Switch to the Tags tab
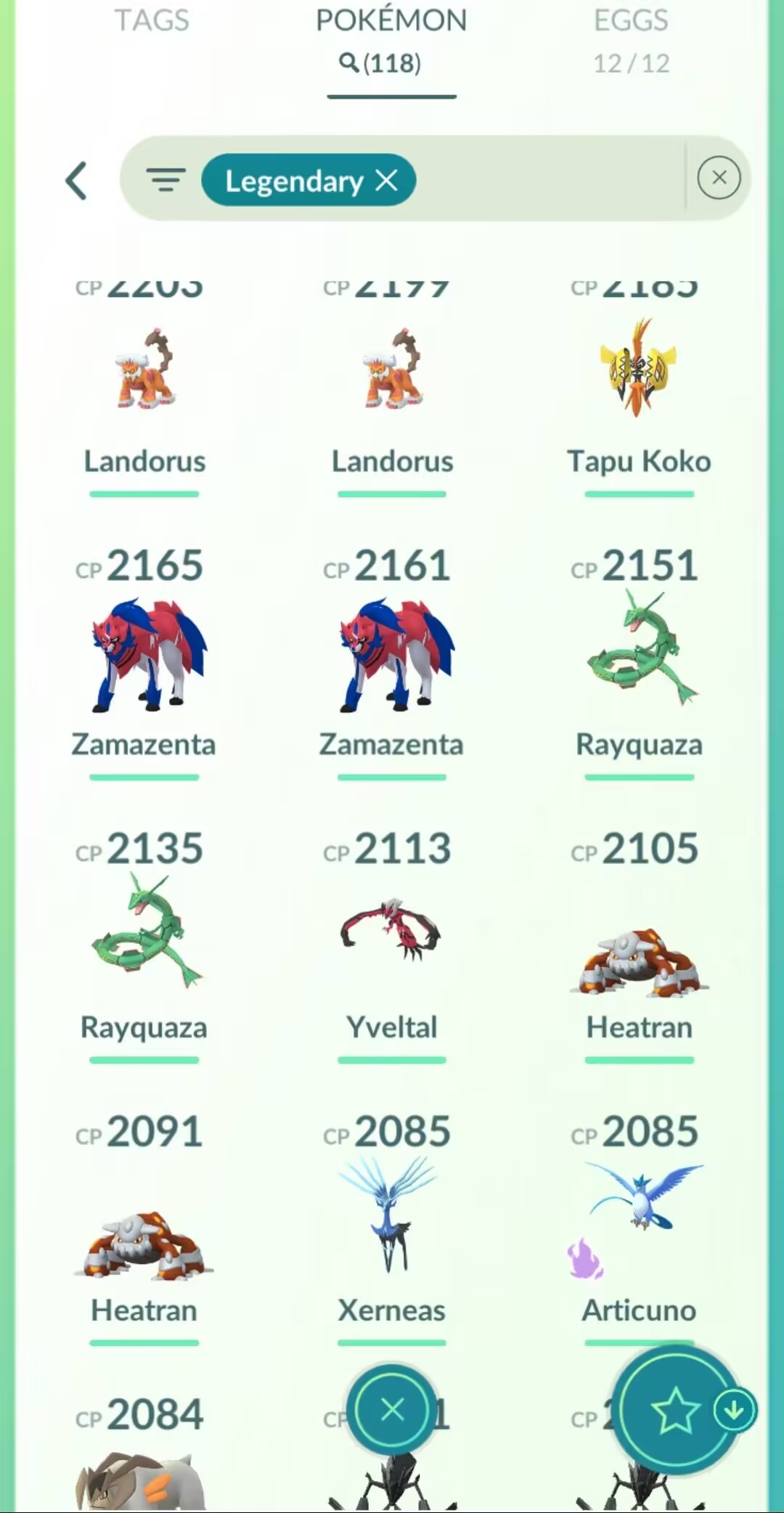The width and height of the screenshot is (784, 1513). tap(151, 20)
